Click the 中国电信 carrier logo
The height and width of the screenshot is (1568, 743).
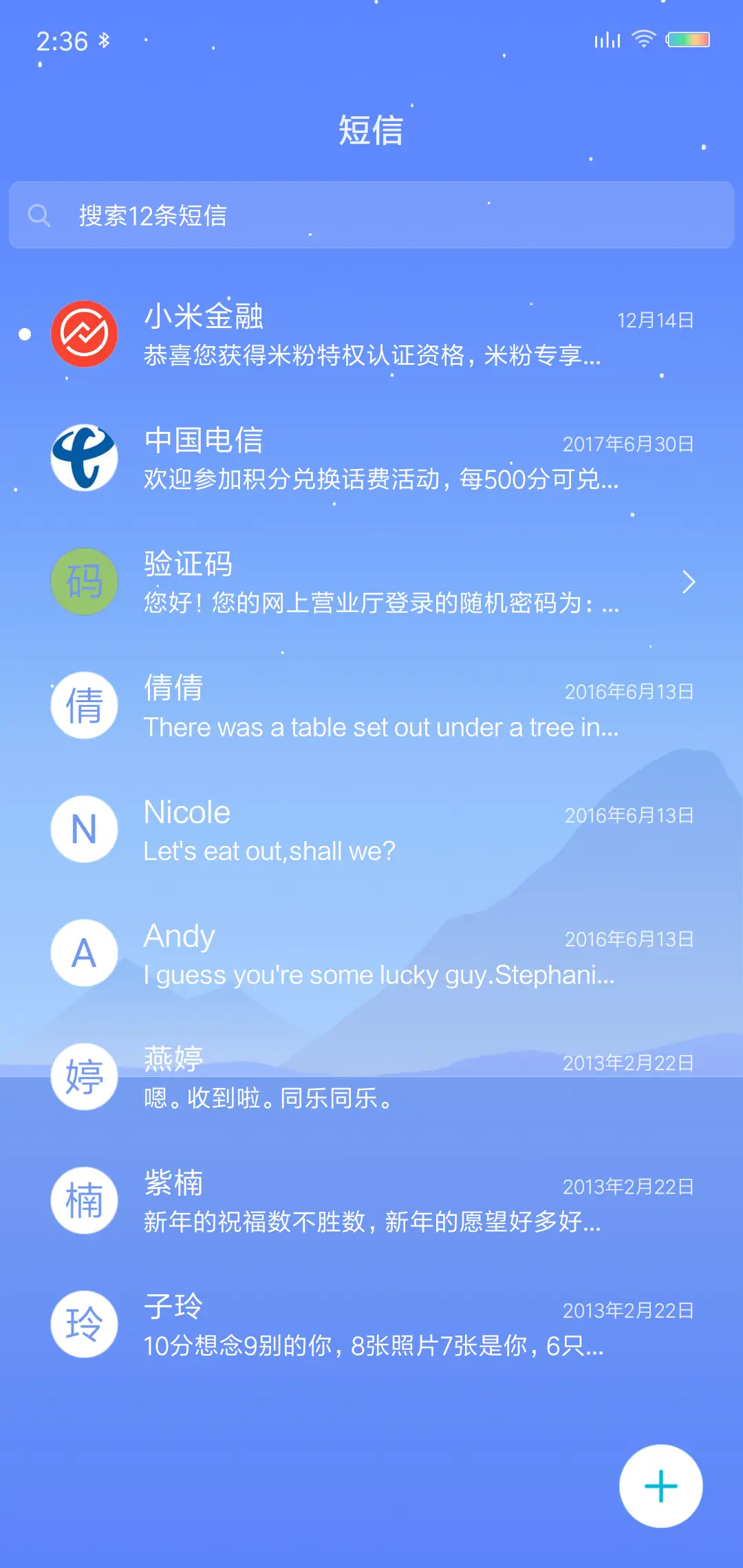click(84, 457)
